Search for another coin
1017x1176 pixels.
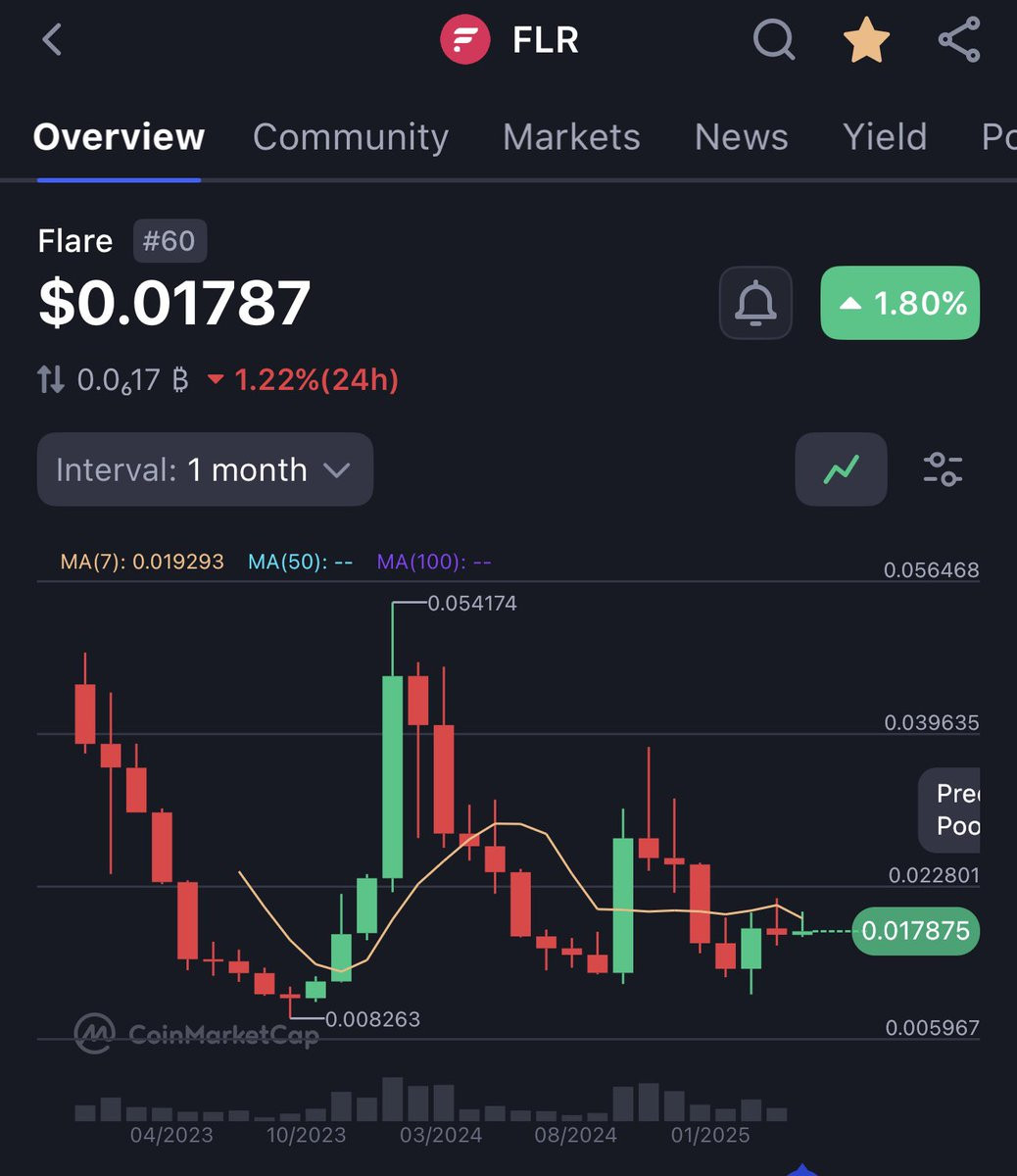pos(773,40)
